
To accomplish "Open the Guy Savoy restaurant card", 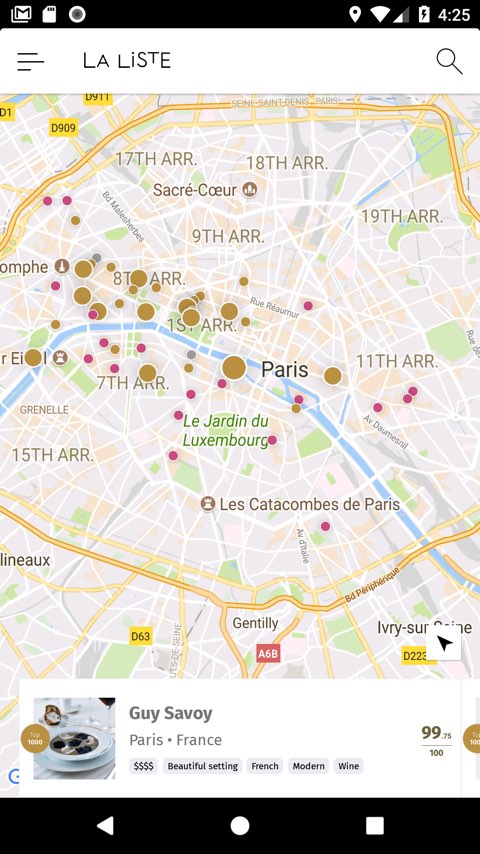I will (240, 738).
